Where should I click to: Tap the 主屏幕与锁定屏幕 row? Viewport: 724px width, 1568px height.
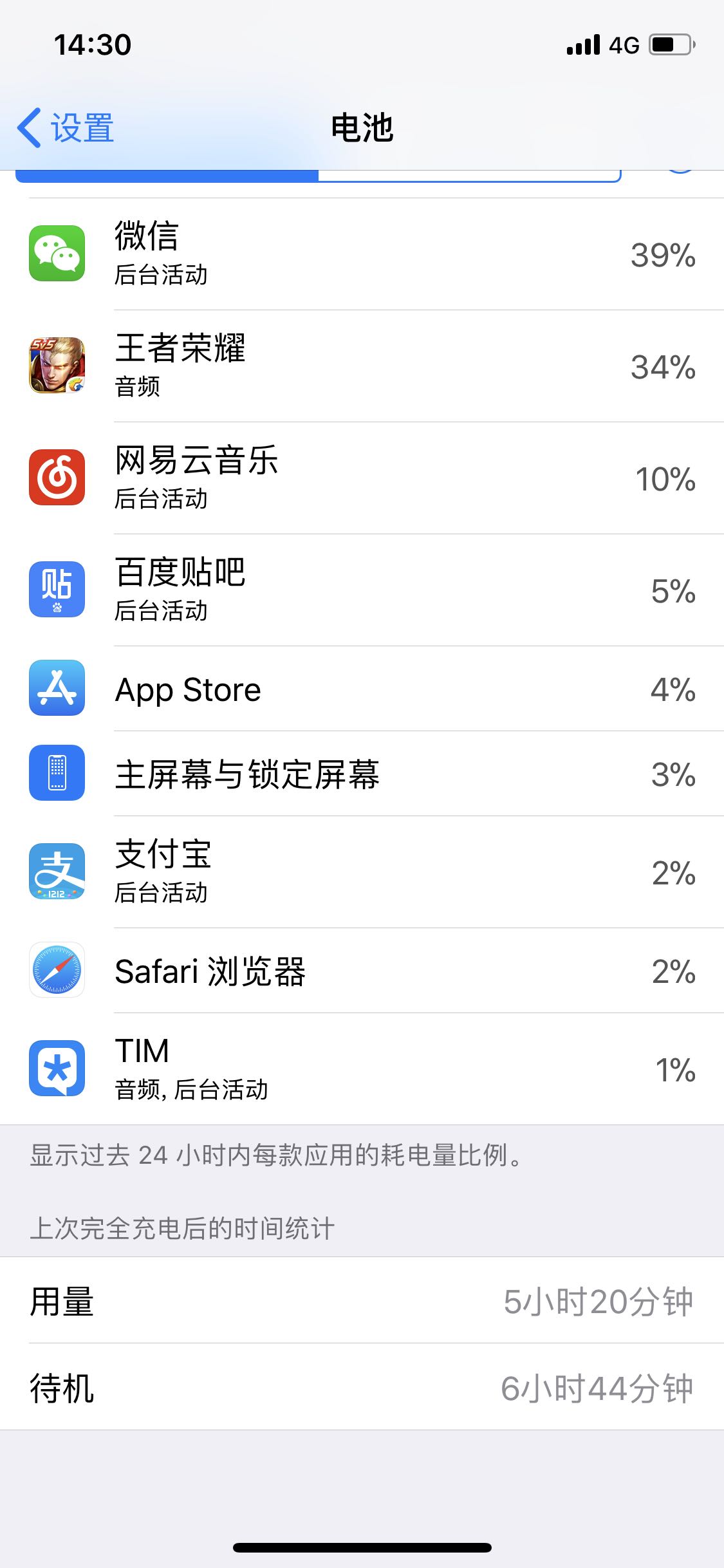click(x=362, y=774)
